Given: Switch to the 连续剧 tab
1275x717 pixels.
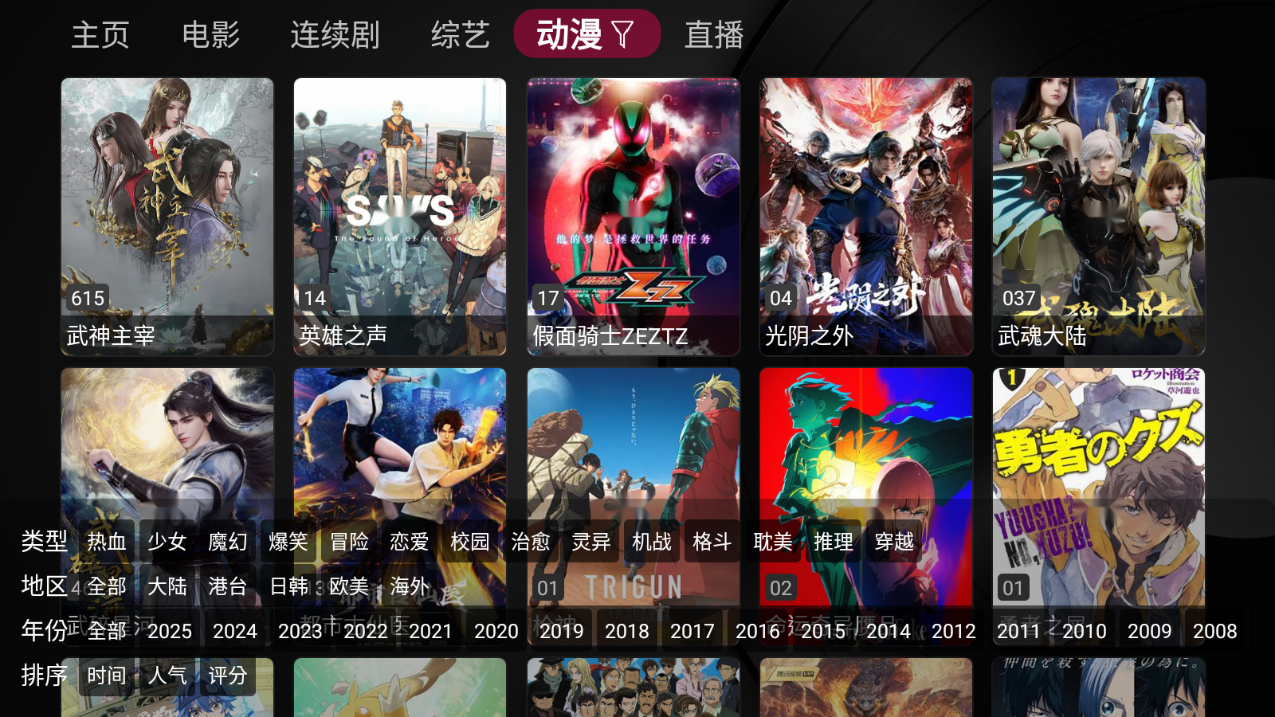Looking at the screenshot, I should [x=335, y=35].
